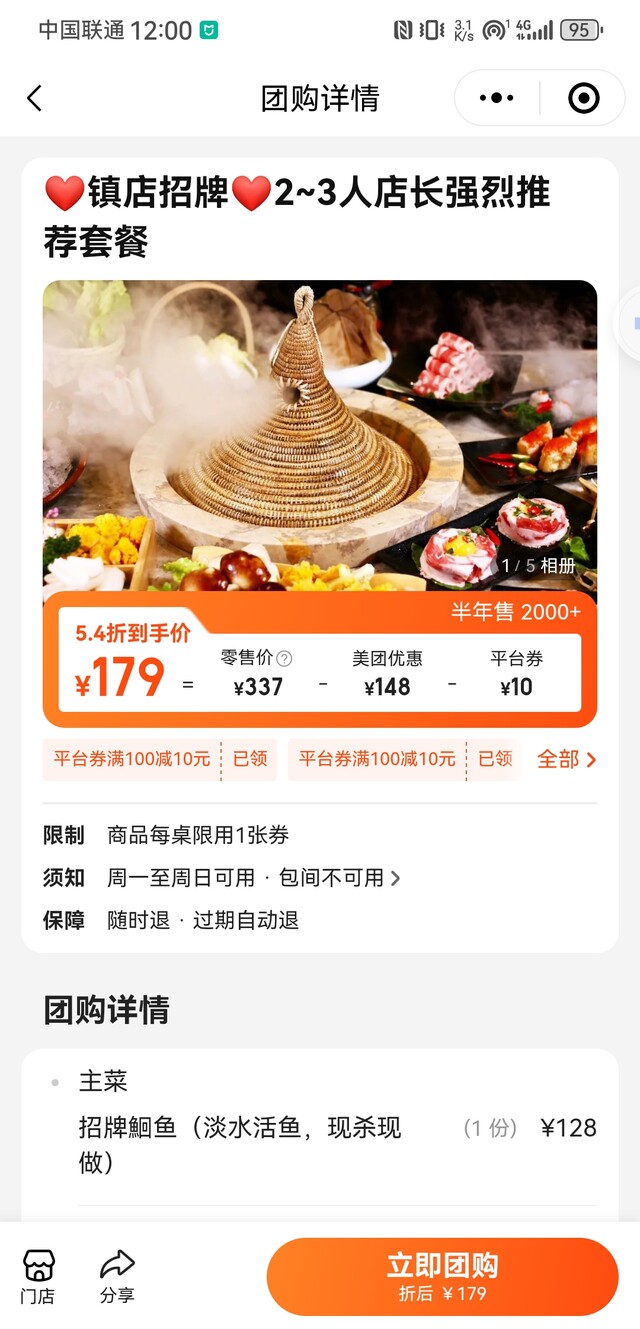
Task: Go back using the top arrow
Action: coord(35,98)
